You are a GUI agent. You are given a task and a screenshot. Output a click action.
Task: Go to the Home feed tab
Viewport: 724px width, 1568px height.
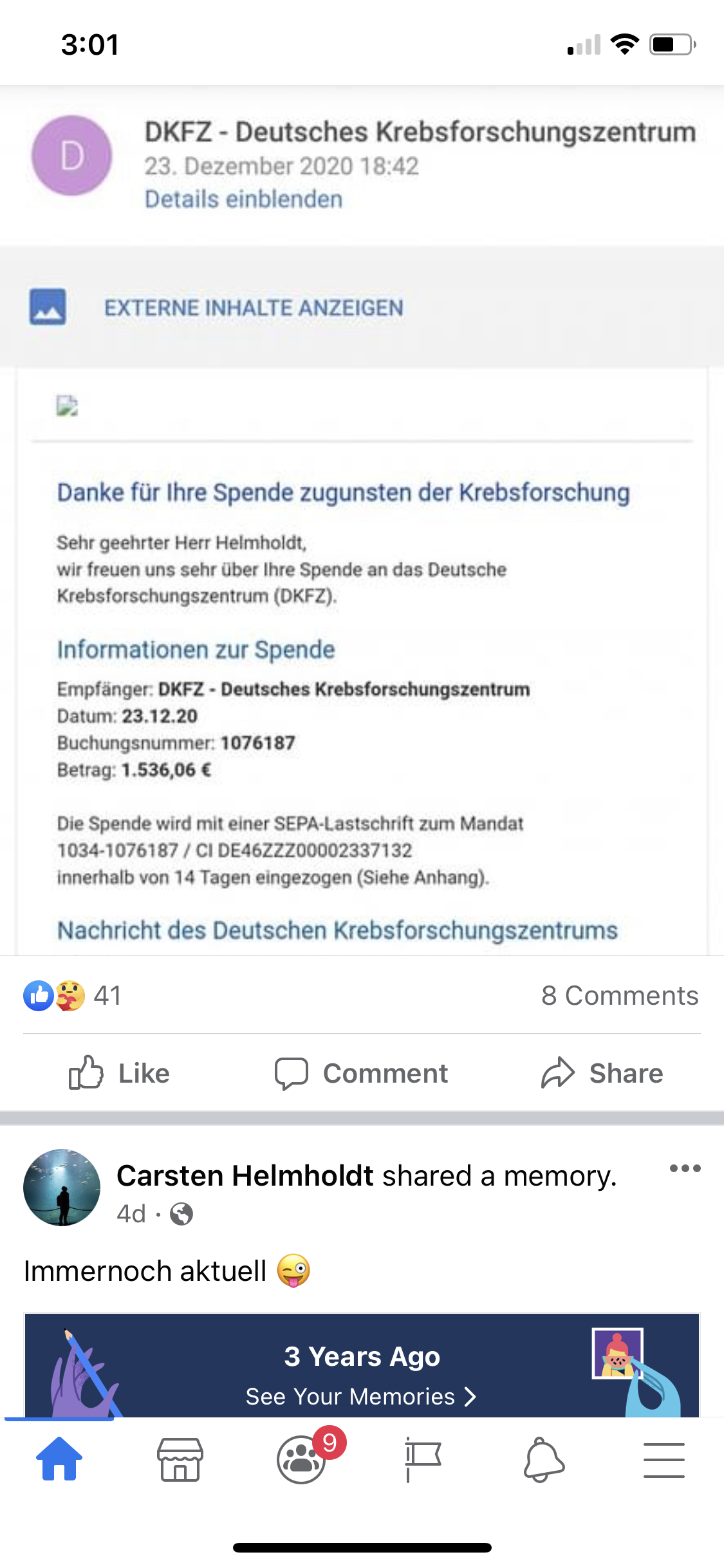click(x=59, y=1459)
